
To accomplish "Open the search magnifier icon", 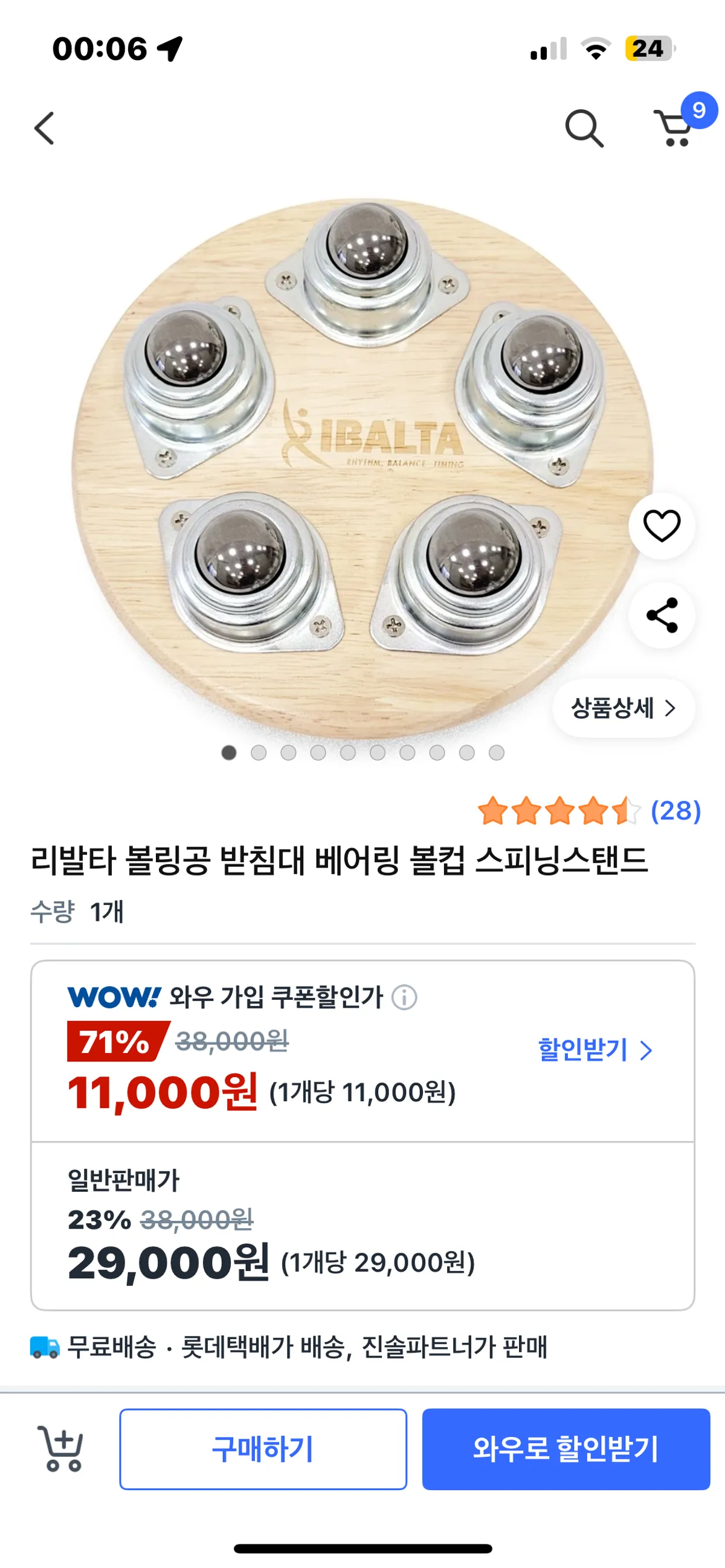I will (584, 129).
